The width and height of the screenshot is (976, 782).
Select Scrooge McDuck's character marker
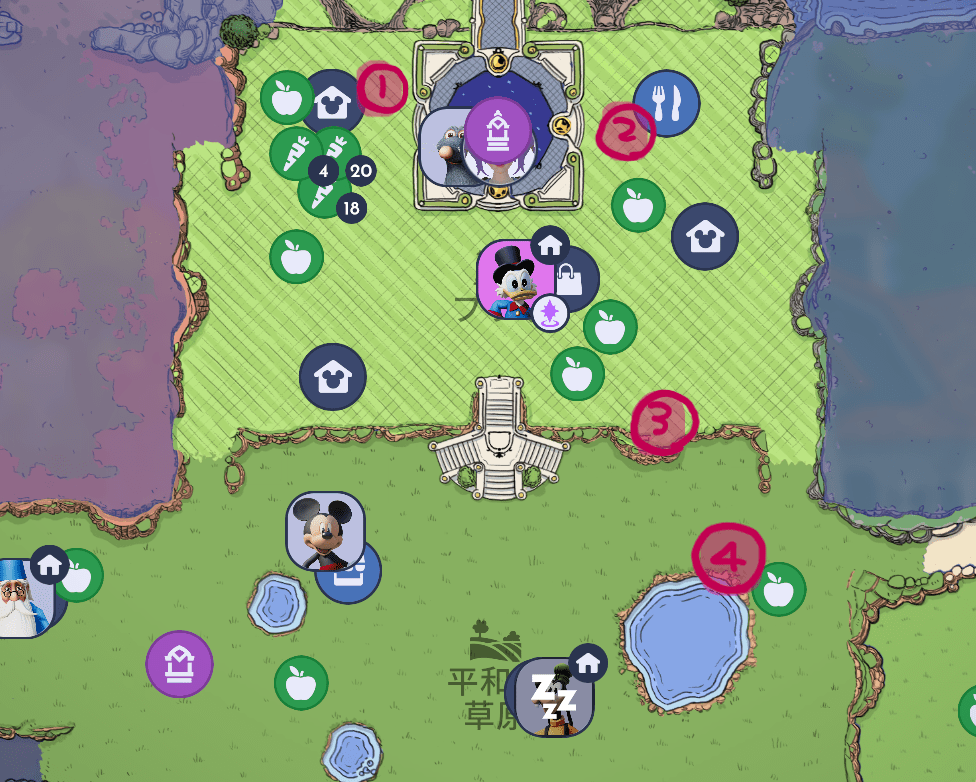coord(514,279)
